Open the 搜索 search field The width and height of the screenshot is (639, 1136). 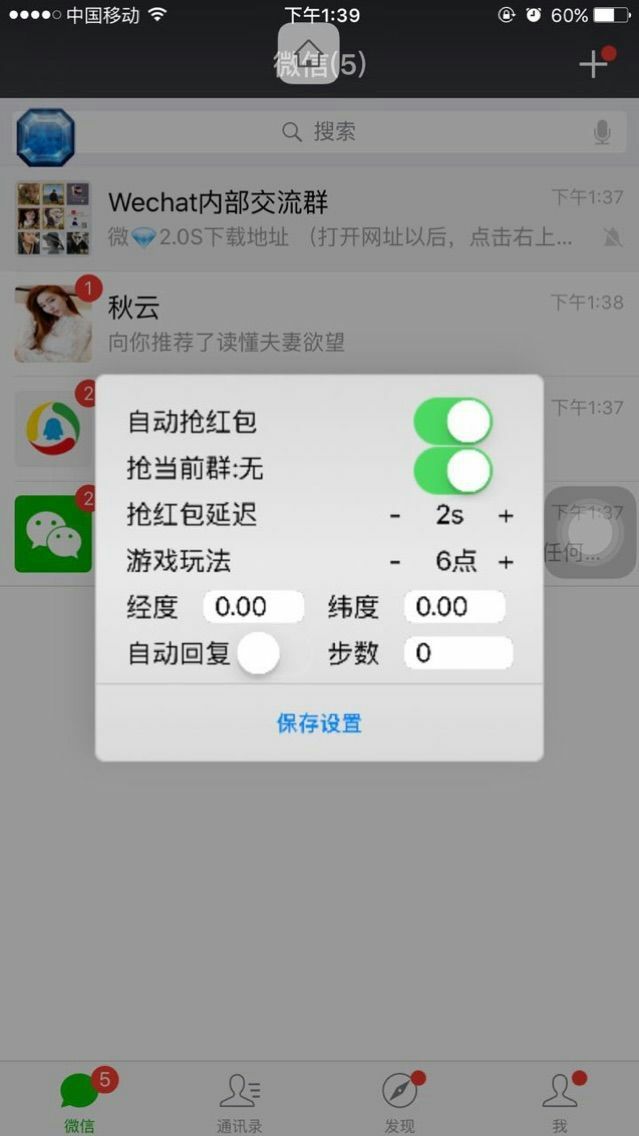pyautogui.click(x=320, y=132)
